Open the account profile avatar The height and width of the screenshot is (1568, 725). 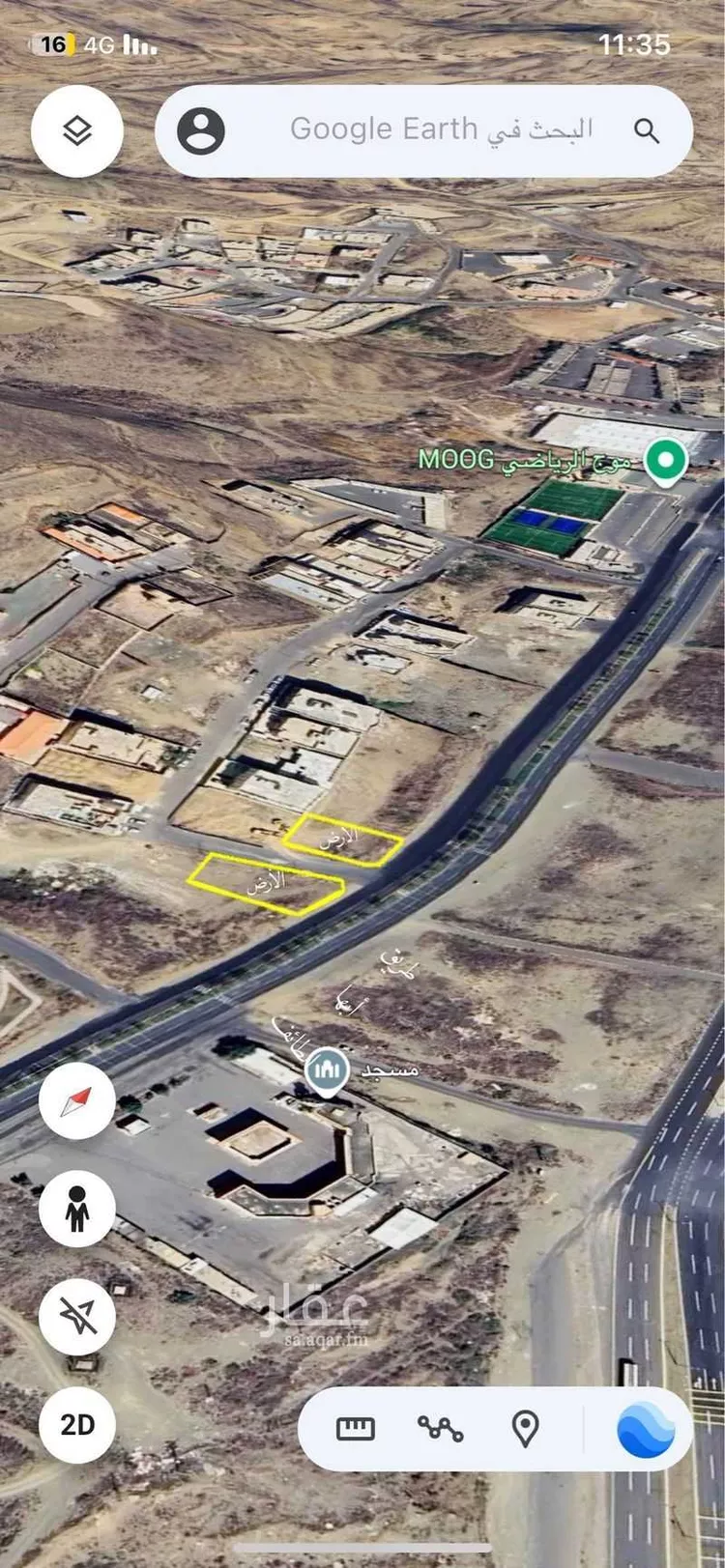point(201,131)
